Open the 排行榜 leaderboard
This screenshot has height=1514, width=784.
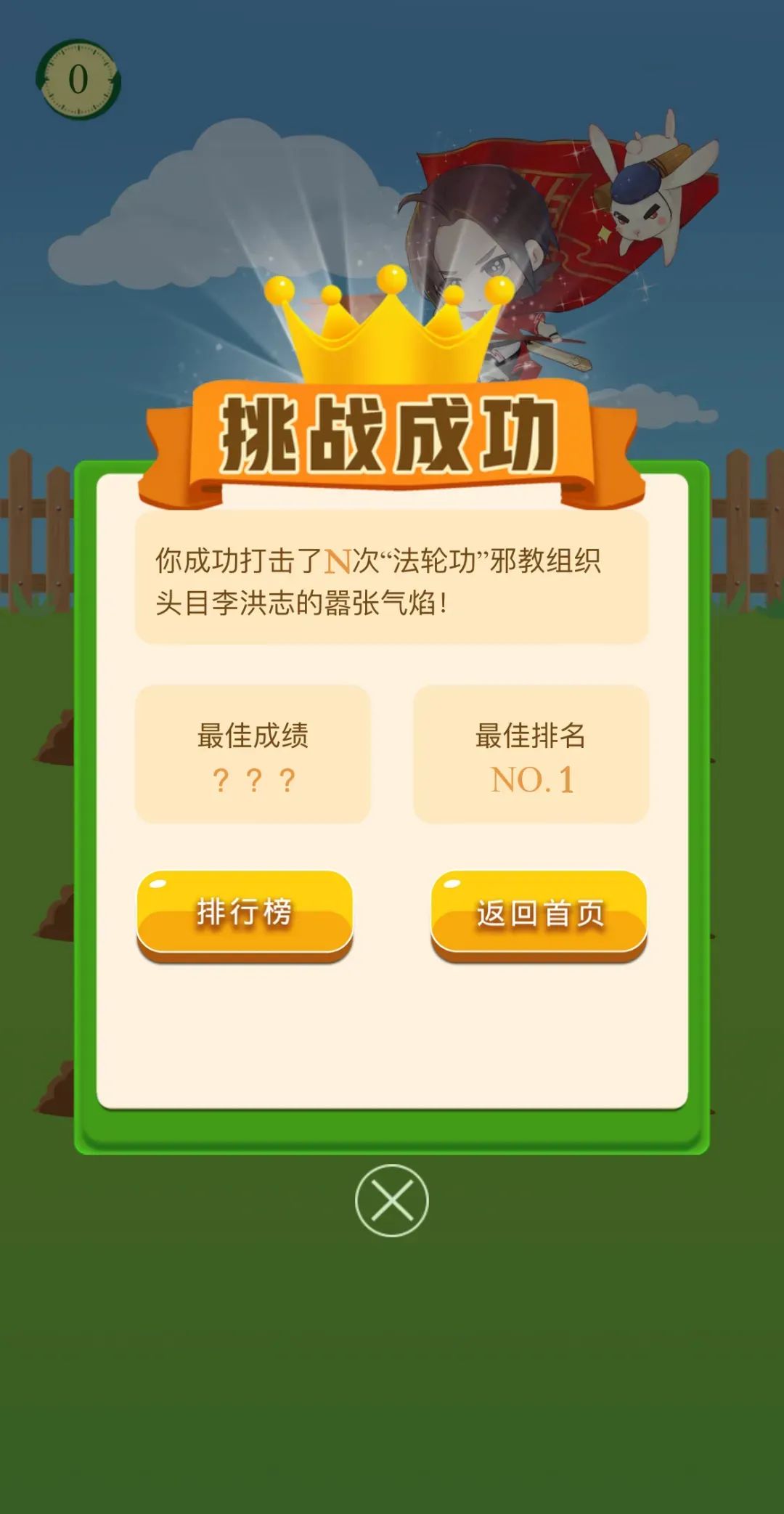pos(245,913)
